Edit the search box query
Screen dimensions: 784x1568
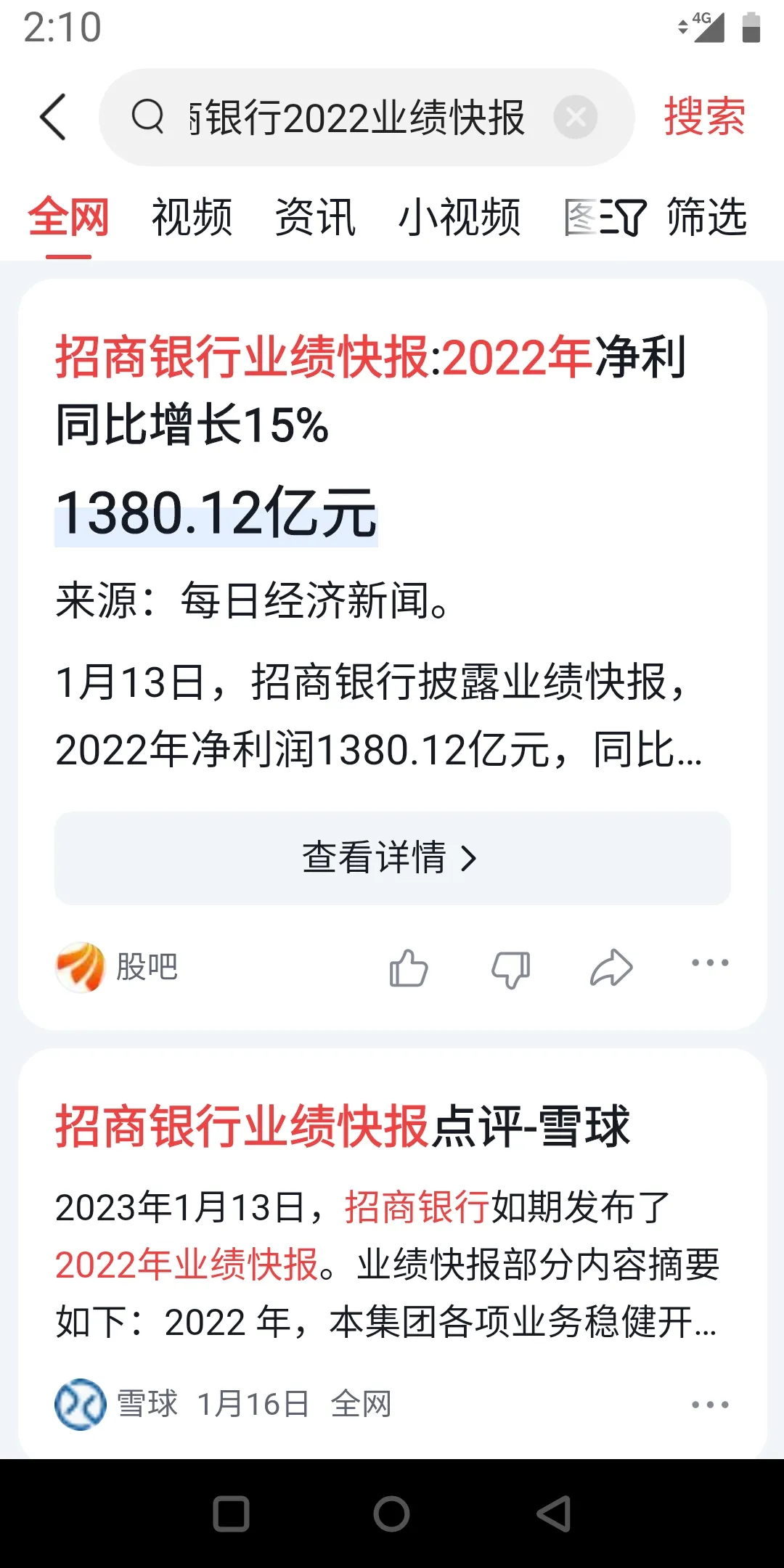click(x=356, y=117)
